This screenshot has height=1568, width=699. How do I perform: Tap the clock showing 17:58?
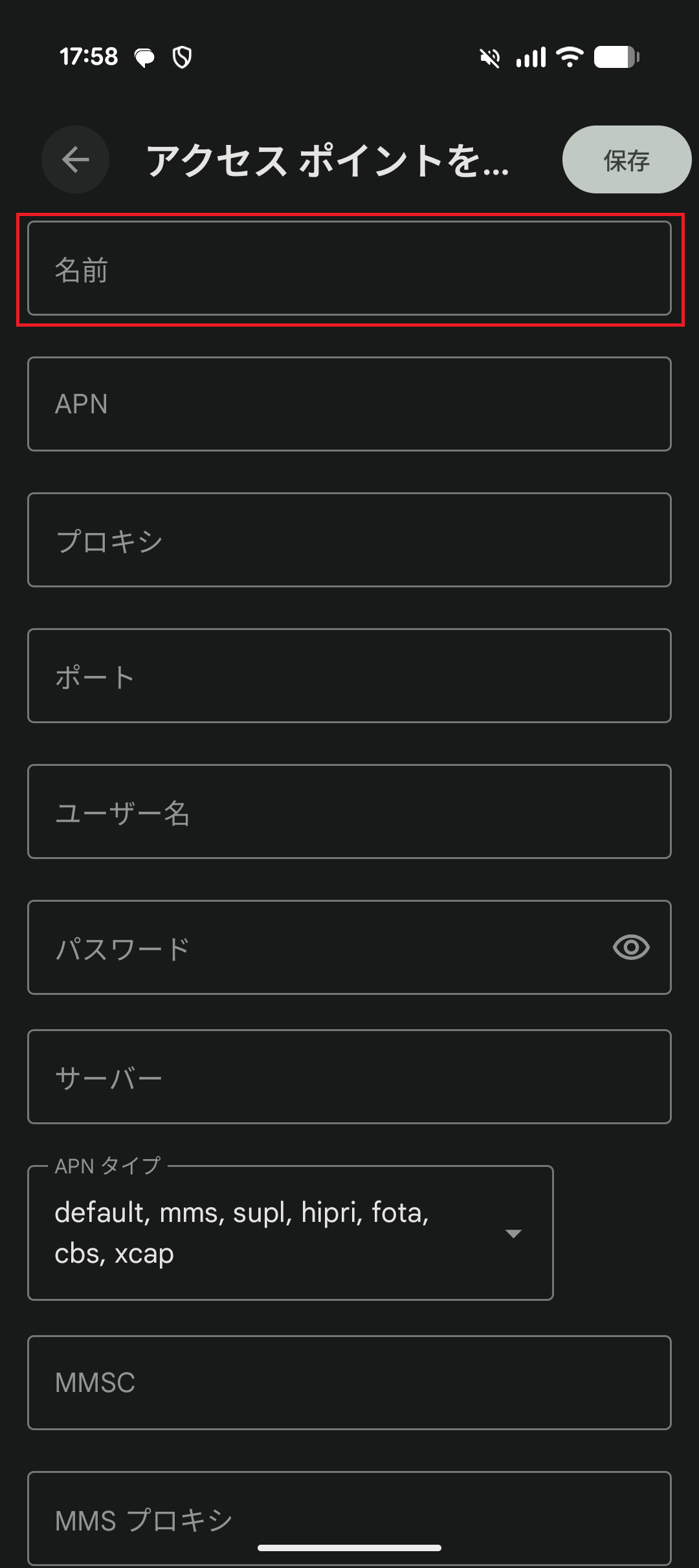click(87, 57)
